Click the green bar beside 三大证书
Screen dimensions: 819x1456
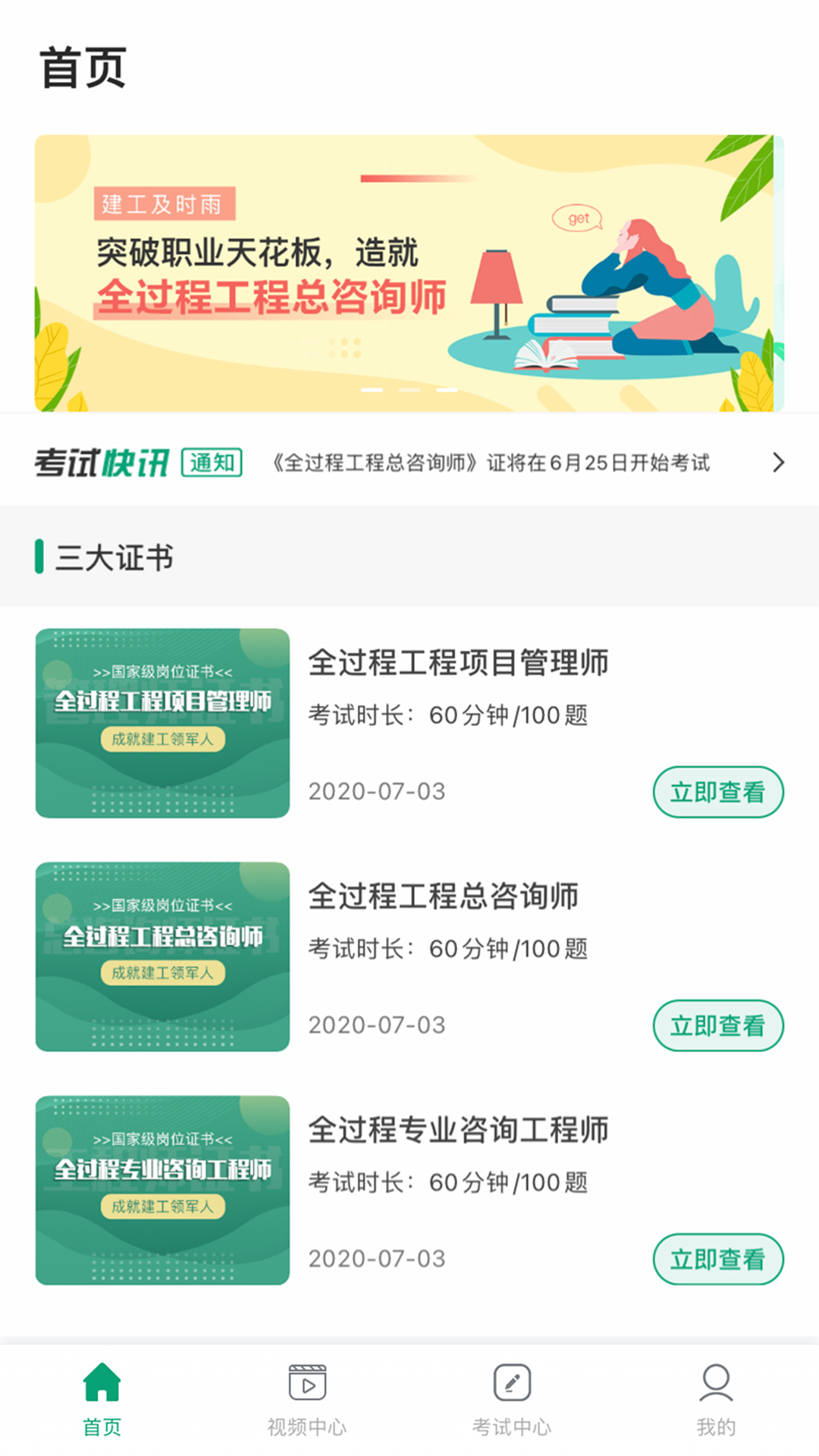[38, 556]
